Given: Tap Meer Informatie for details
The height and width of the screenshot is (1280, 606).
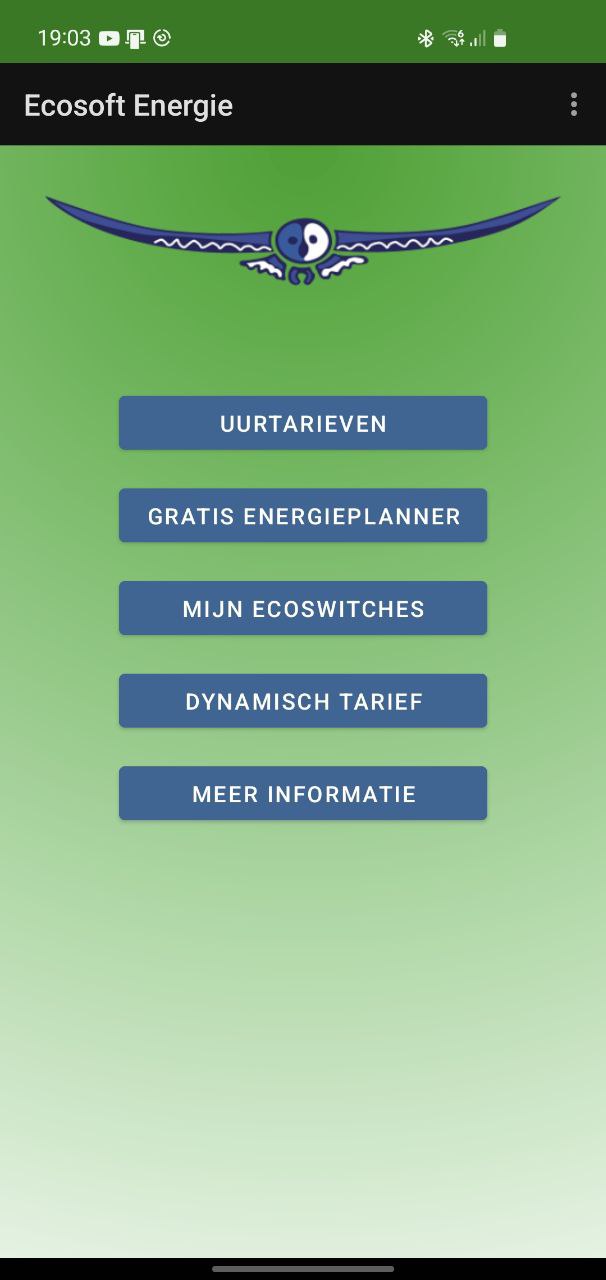Looking at the screenshot, I should point(303,794).
